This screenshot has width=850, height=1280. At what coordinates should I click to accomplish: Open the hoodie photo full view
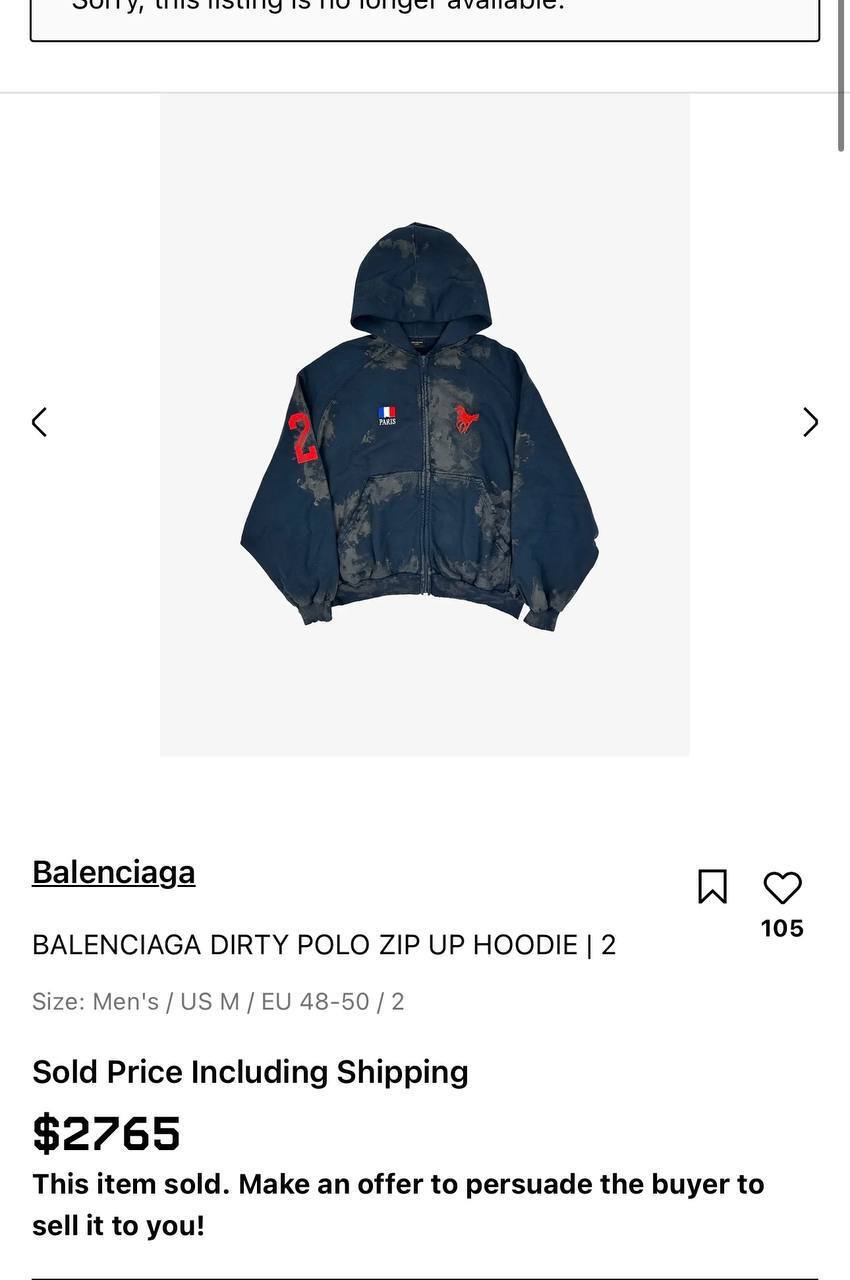point(424,425)
